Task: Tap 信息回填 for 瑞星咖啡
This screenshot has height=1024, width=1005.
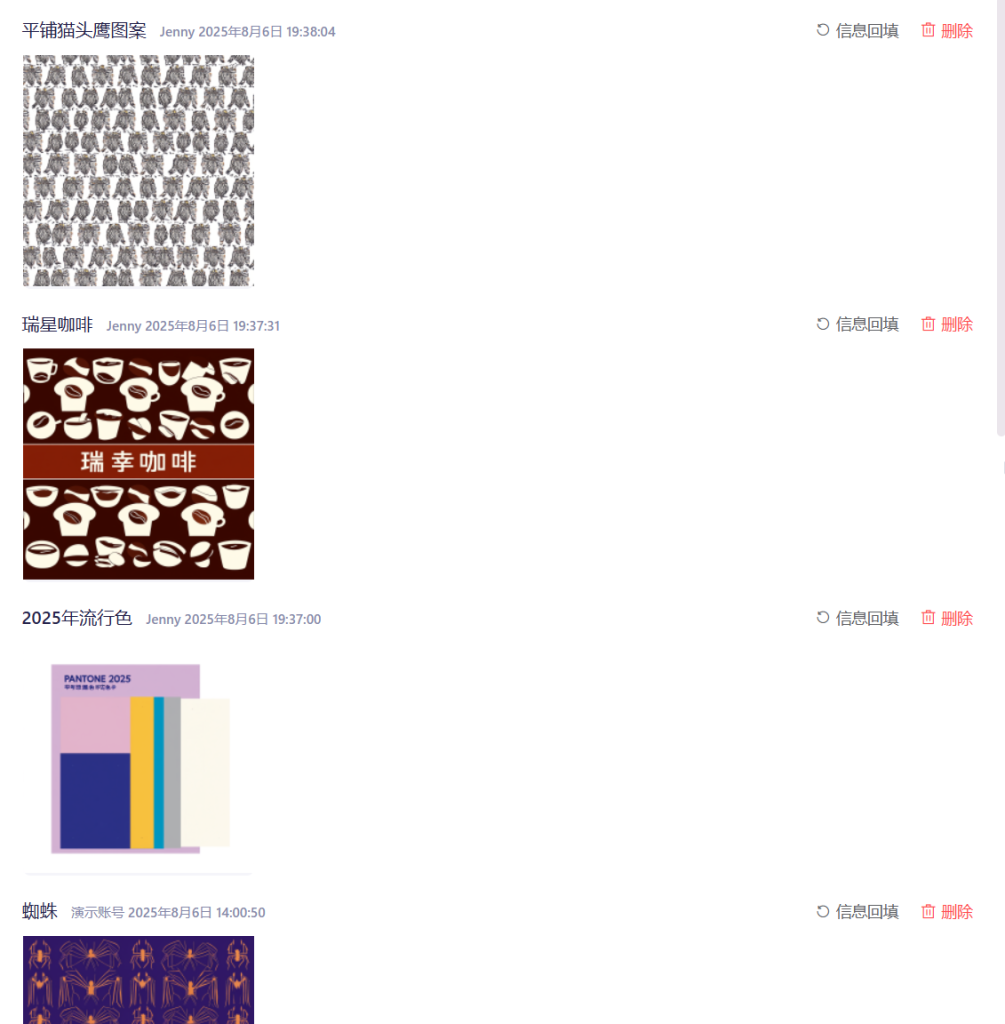Action: click(x=857, y=324)
